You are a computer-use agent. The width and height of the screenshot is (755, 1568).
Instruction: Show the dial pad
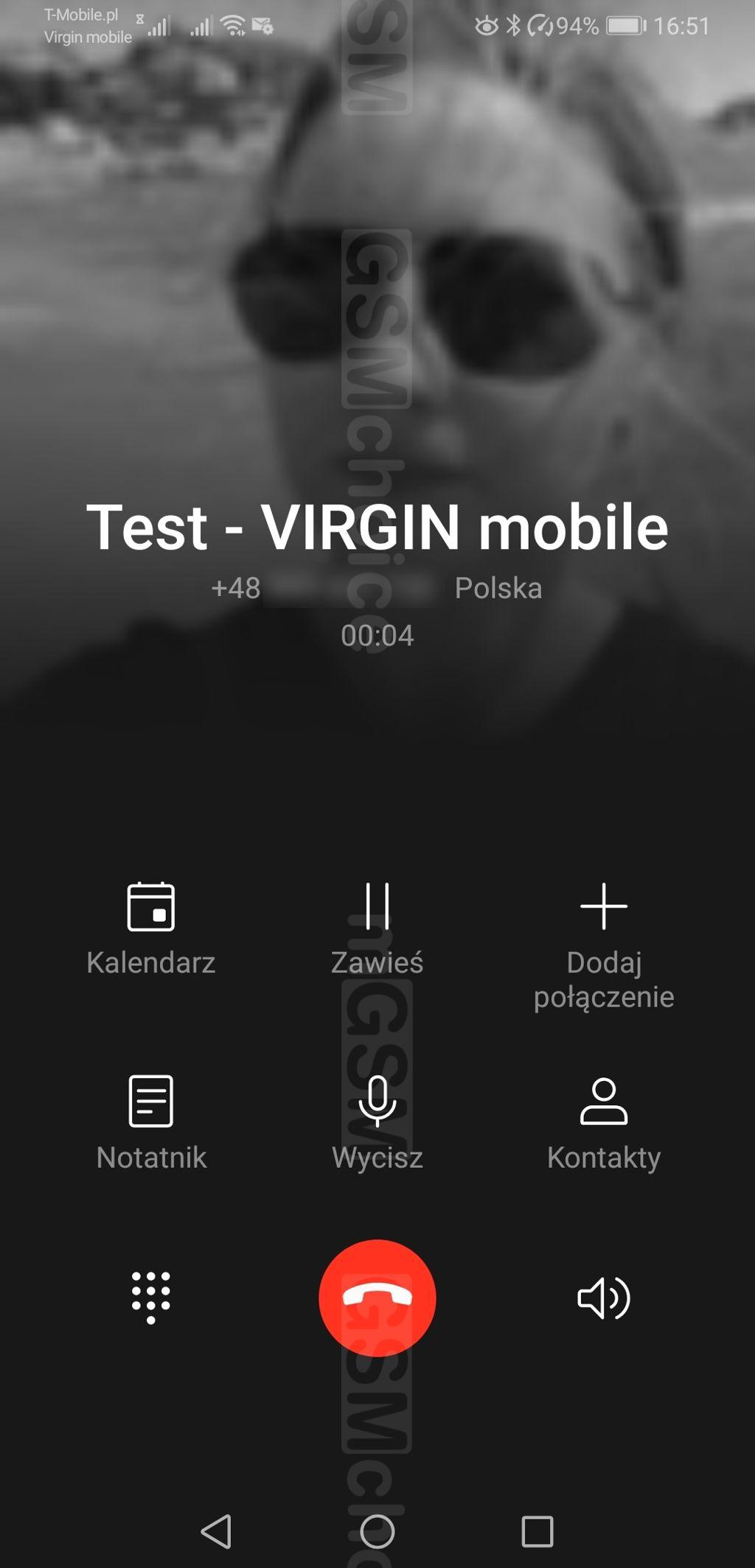[x=151, y=1298]
